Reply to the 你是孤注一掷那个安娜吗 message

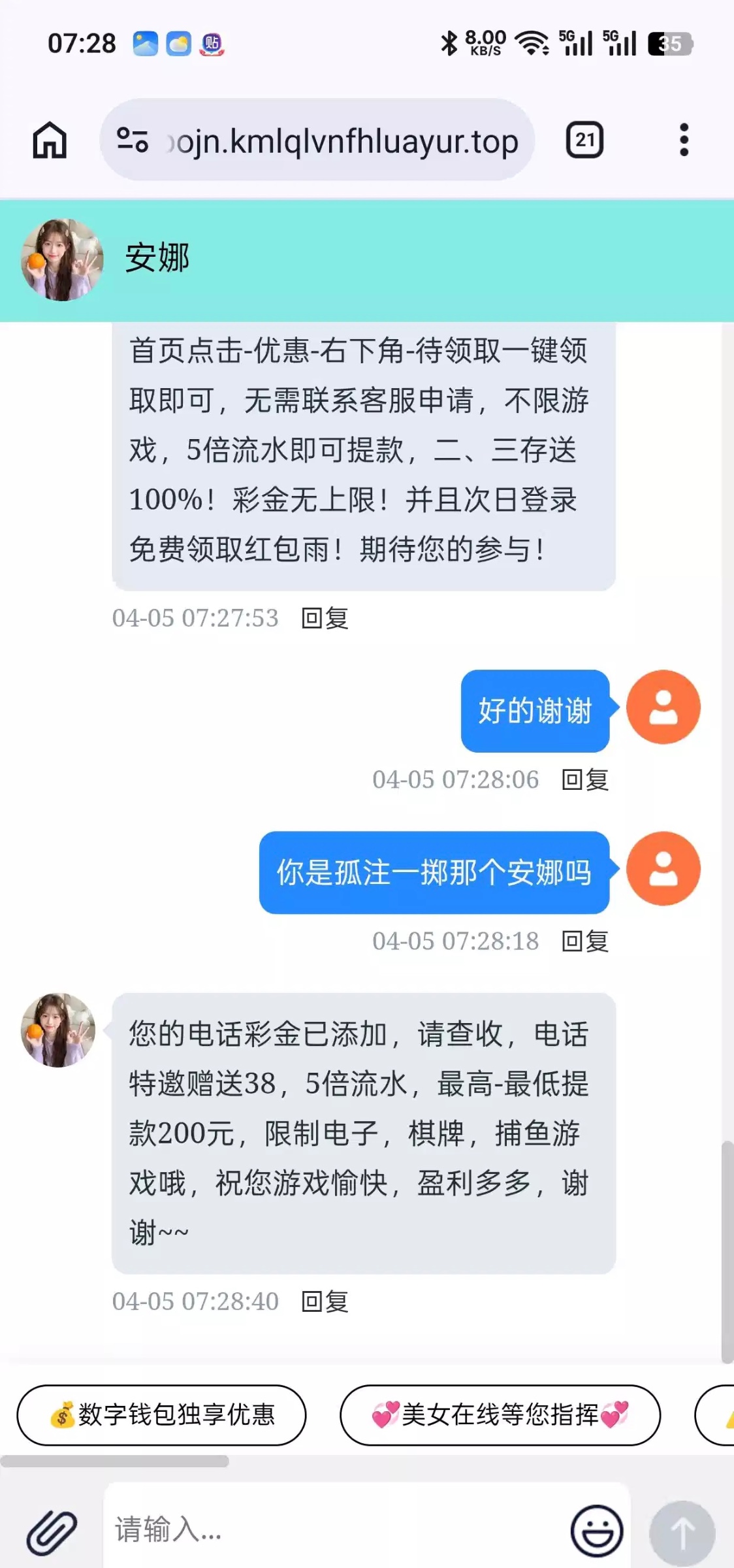585,941
